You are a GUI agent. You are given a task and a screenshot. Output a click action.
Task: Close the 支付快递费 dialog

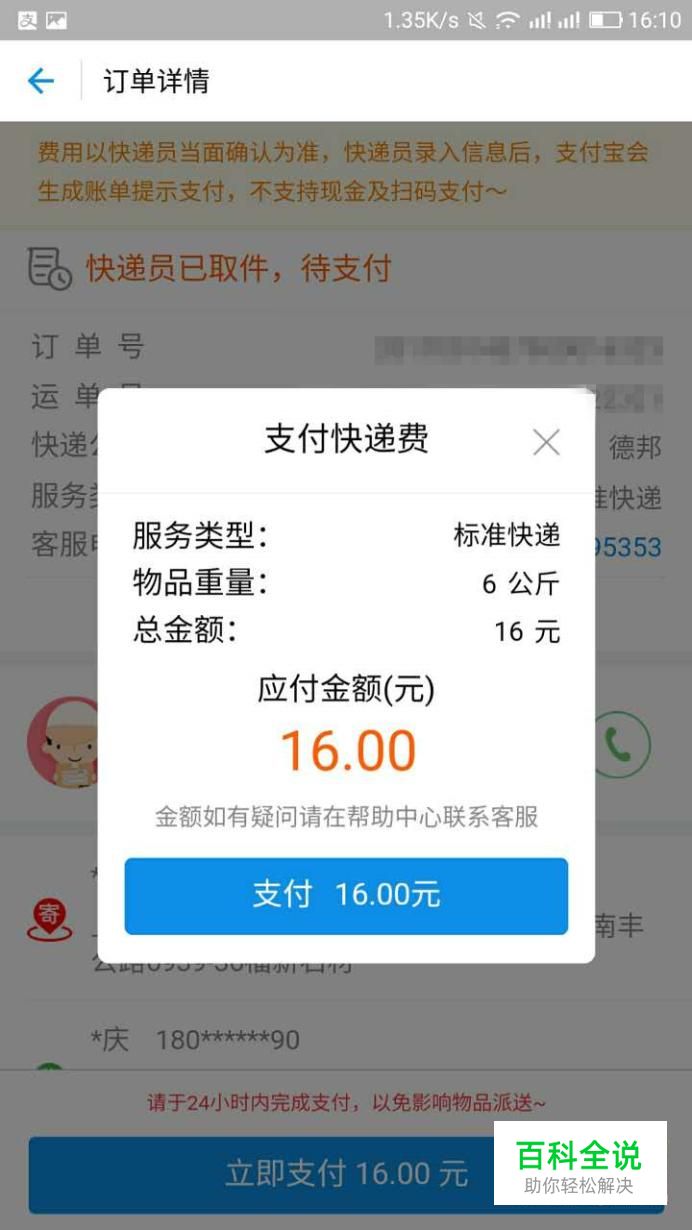[546, 442]
